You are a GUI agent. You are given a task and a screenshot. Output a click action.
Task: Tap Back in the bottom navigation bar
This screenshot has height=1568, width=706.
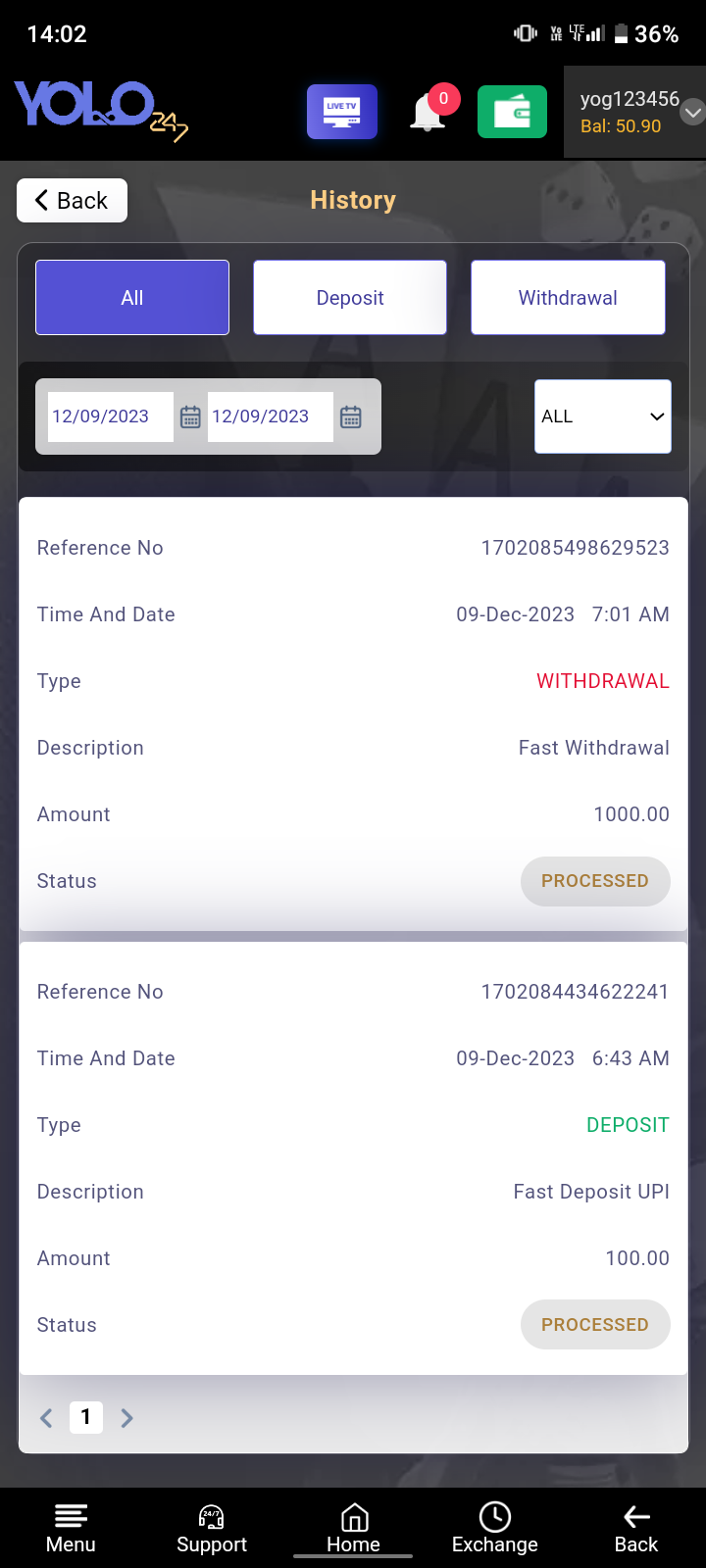(636, 1528)
